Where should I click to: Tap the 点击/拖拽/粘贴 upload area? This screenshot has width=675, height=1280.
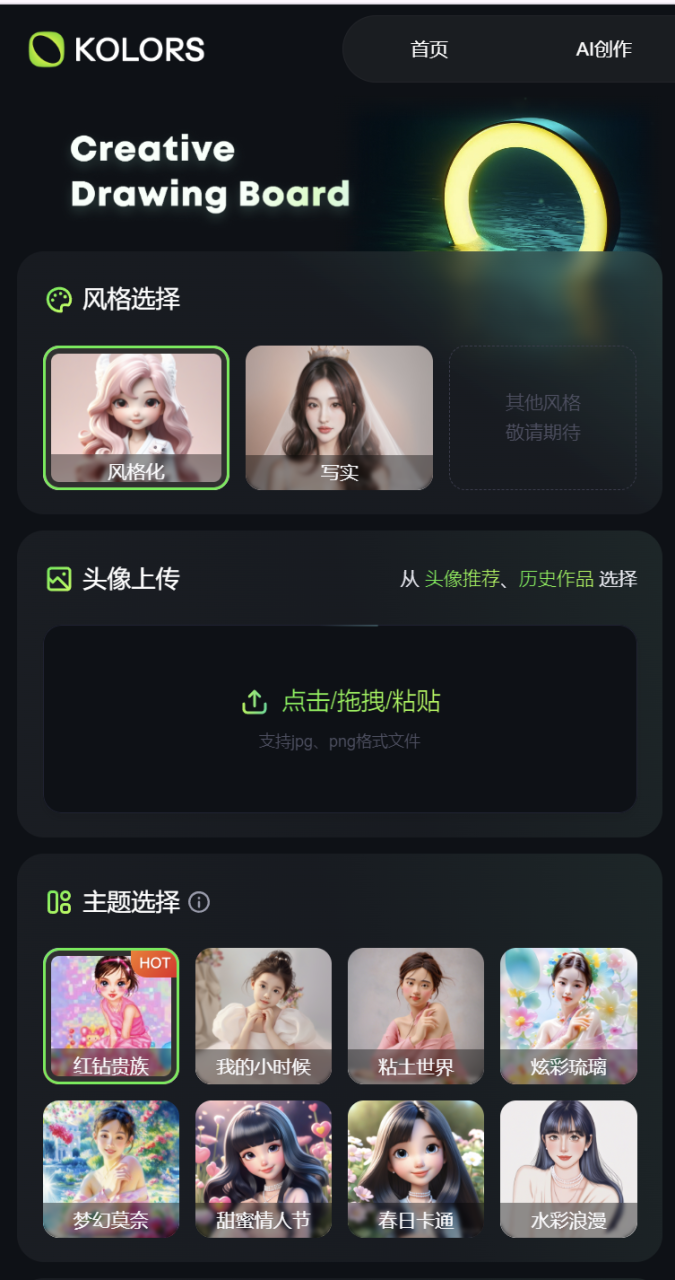(340, 717)
